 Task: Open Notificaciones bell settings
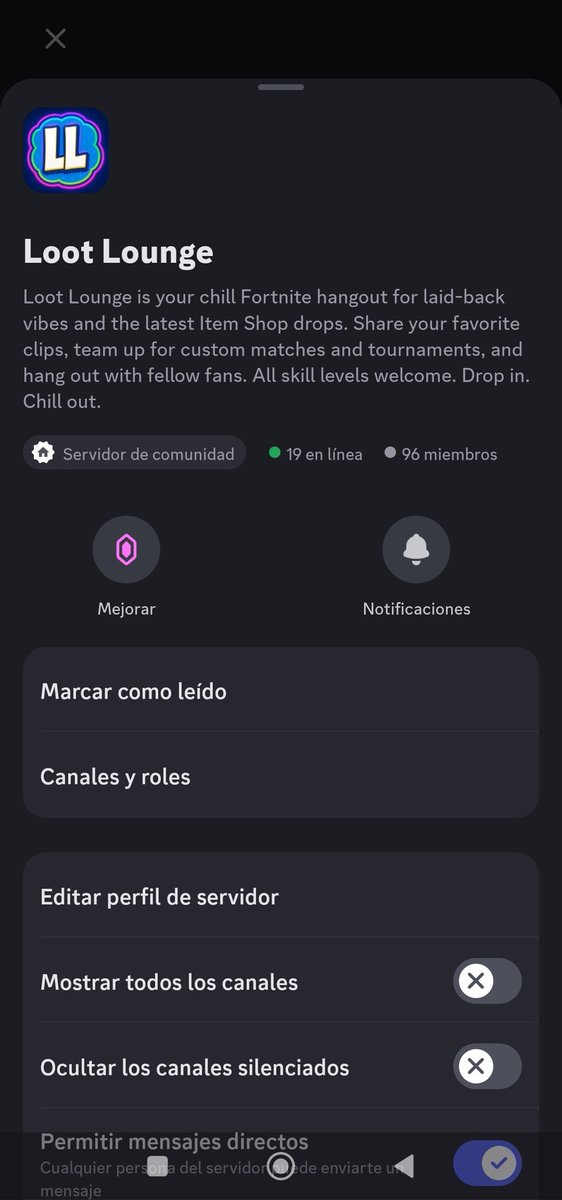tap(416, 549)
